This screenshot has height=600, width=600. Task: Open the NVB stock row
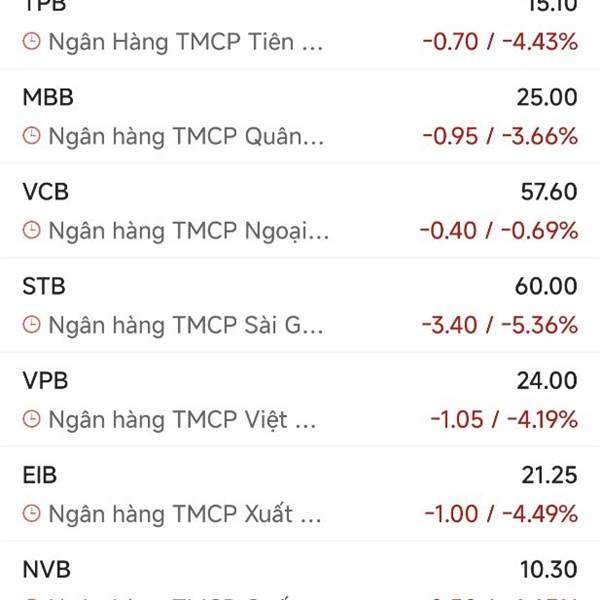(x=300, y=578)
